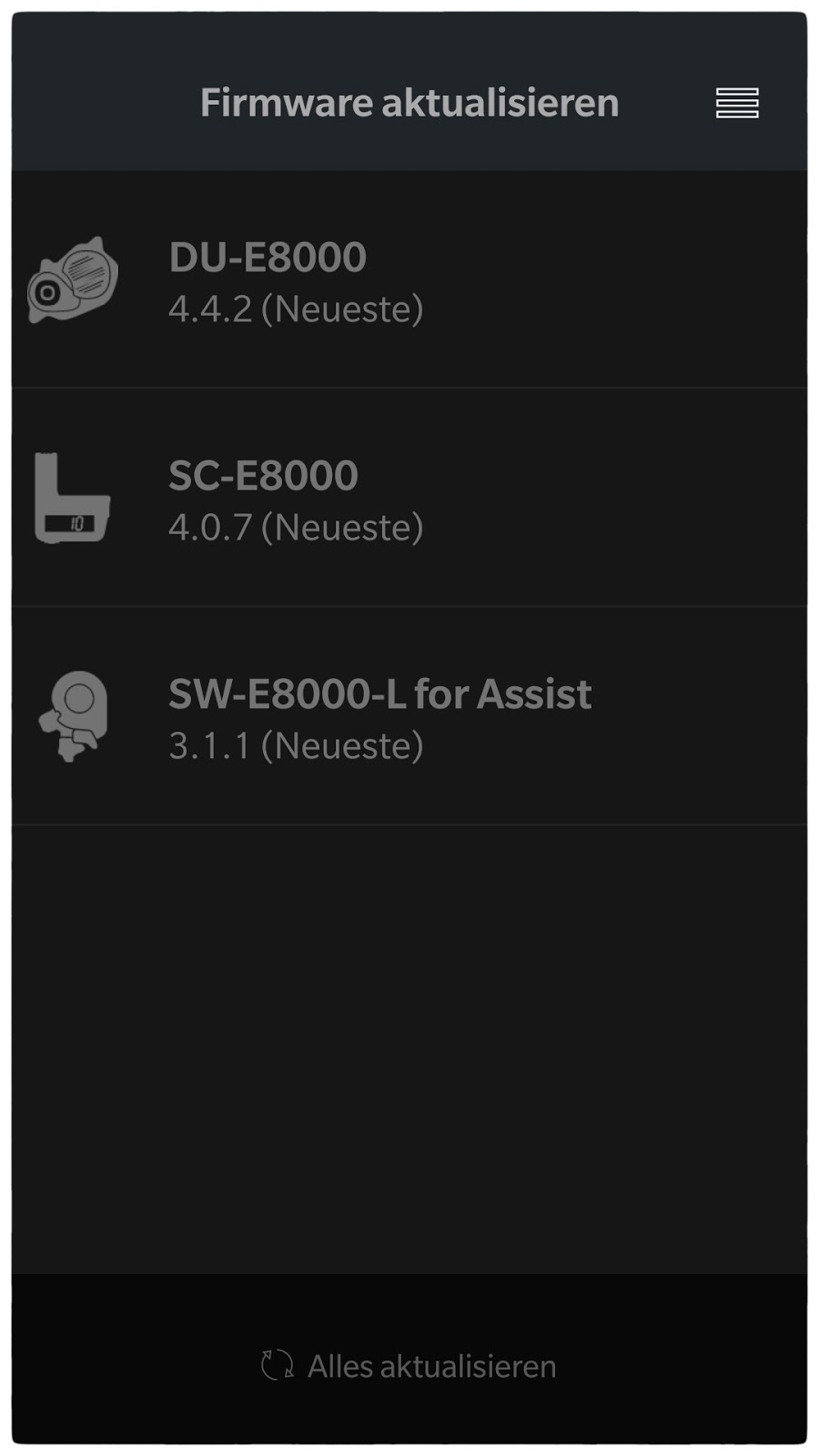Click the refresh icon next to Alles aktualisieren
The width and height of the screenshot is (819, 1456).
coord(276,1364)
